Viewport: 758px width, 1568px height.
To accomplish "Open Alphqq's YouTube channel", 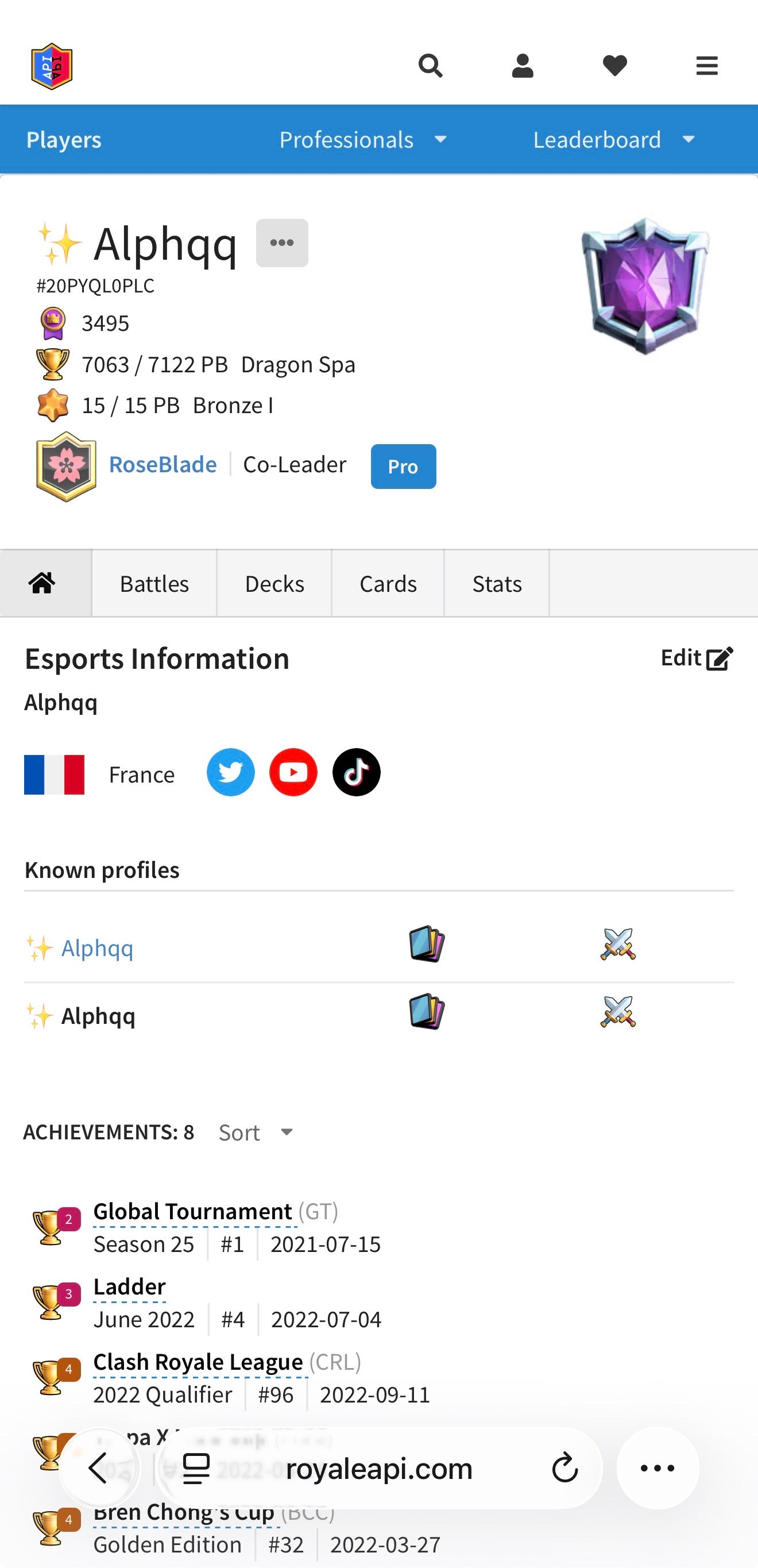I will point(293,772).
